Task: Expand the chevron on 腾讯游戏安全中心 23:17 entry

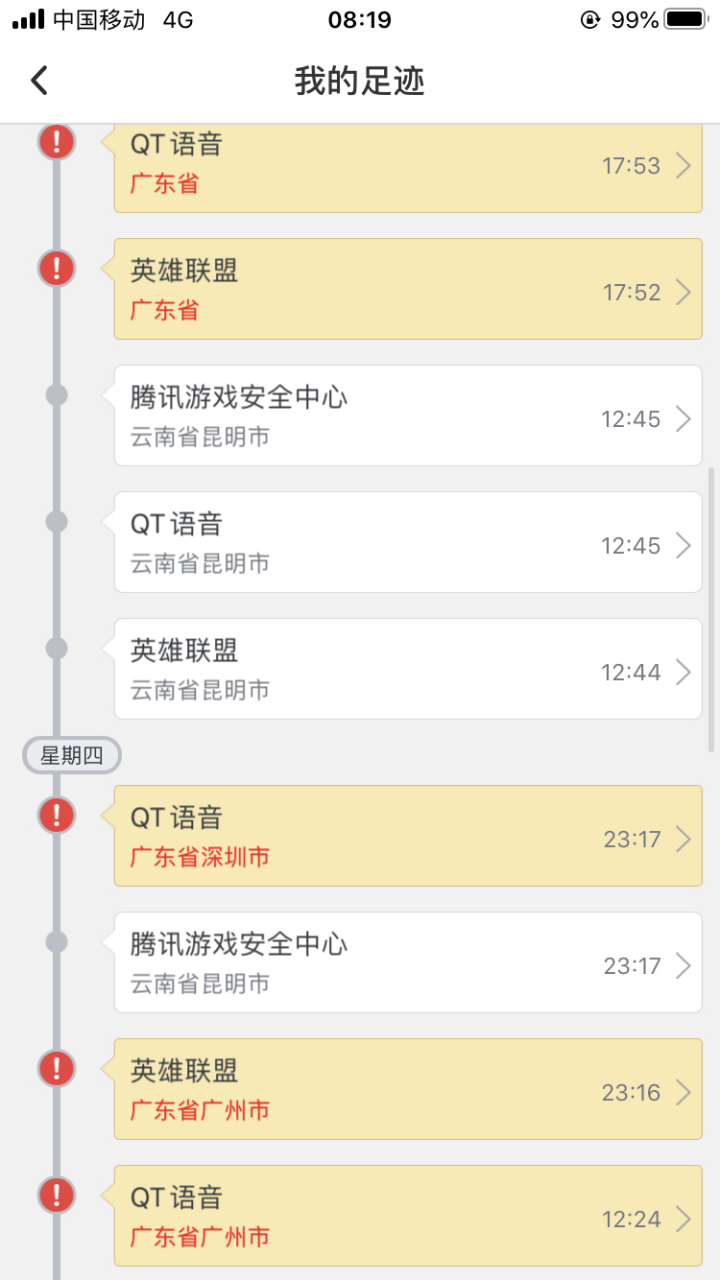Action: 683,962
